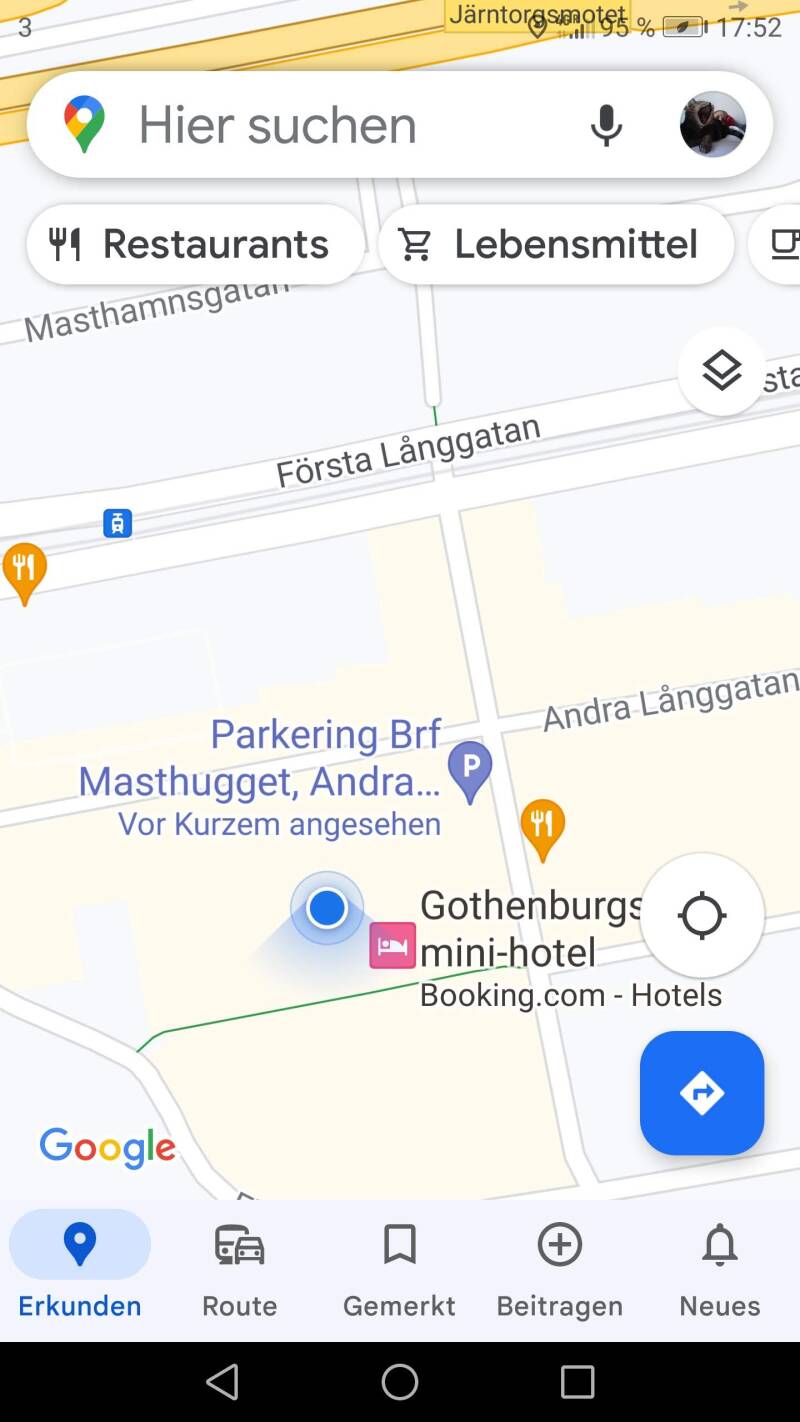Switch to the Beitragen tab

pos(559,1265)
